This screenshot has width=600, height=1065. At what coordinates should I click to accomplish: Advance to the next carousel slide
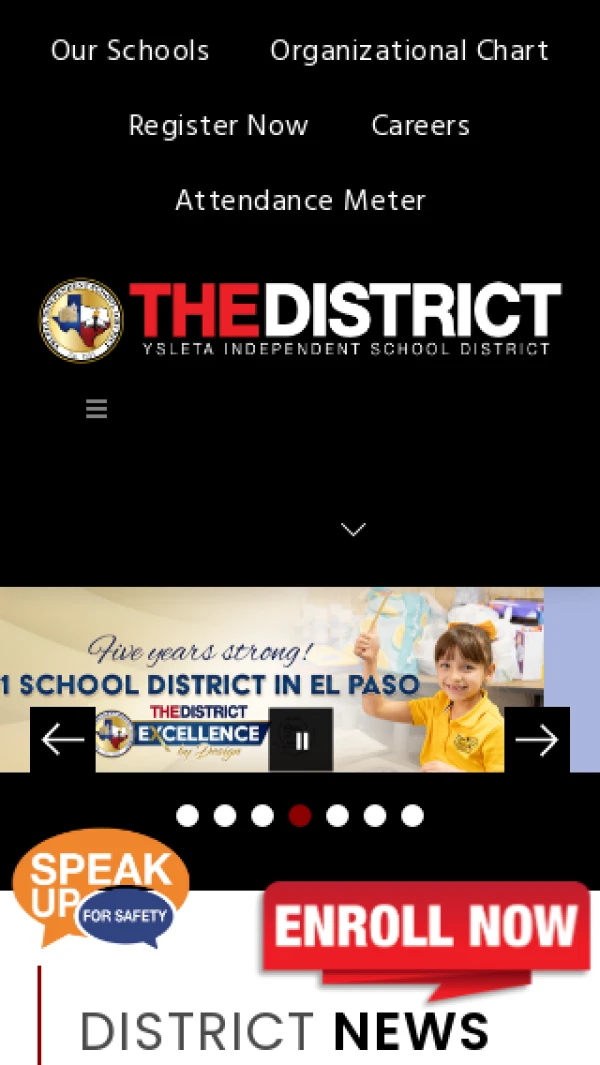(x=536, y=740)
